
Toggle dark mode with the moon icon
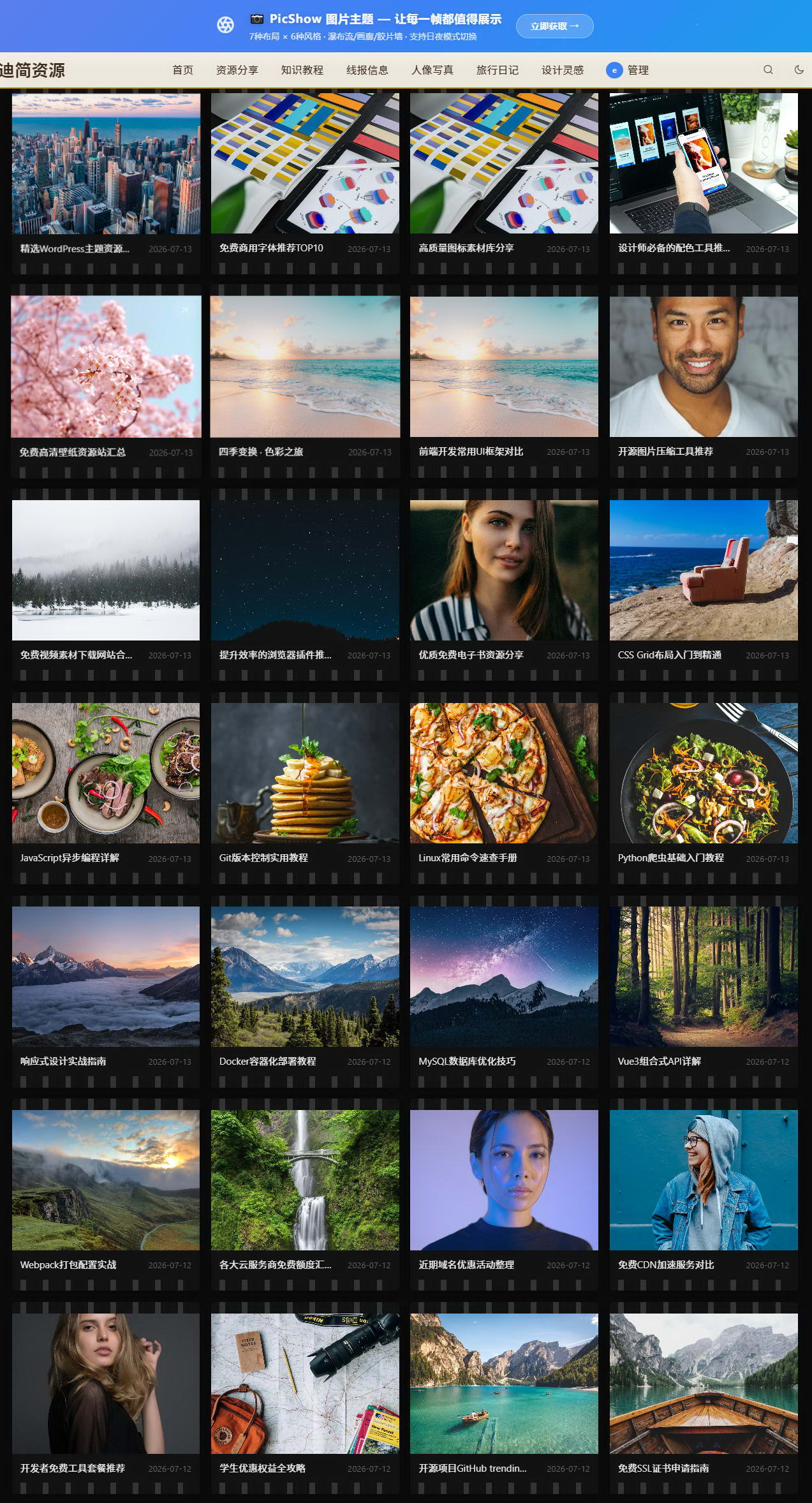(799, 70)
